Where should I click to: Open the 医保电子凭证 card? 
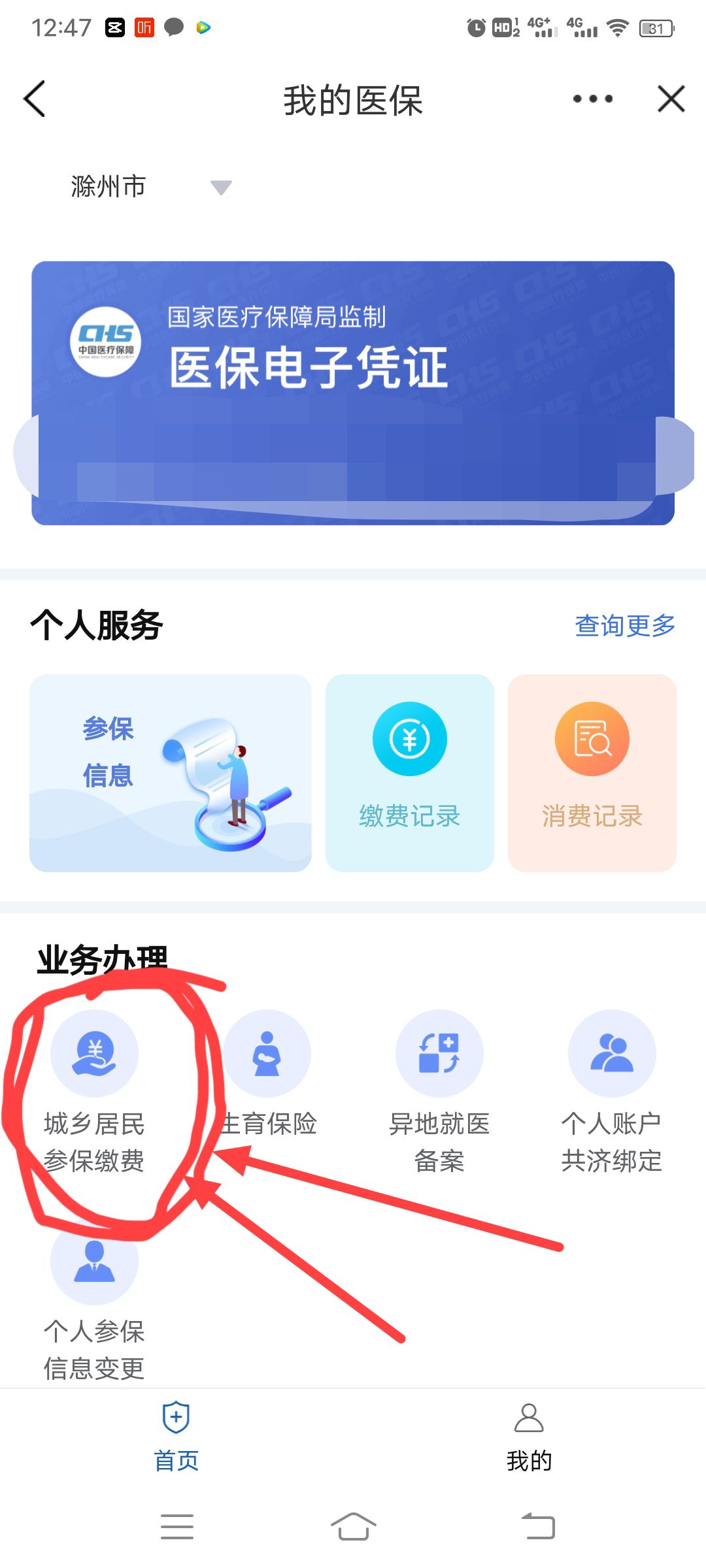353,392
